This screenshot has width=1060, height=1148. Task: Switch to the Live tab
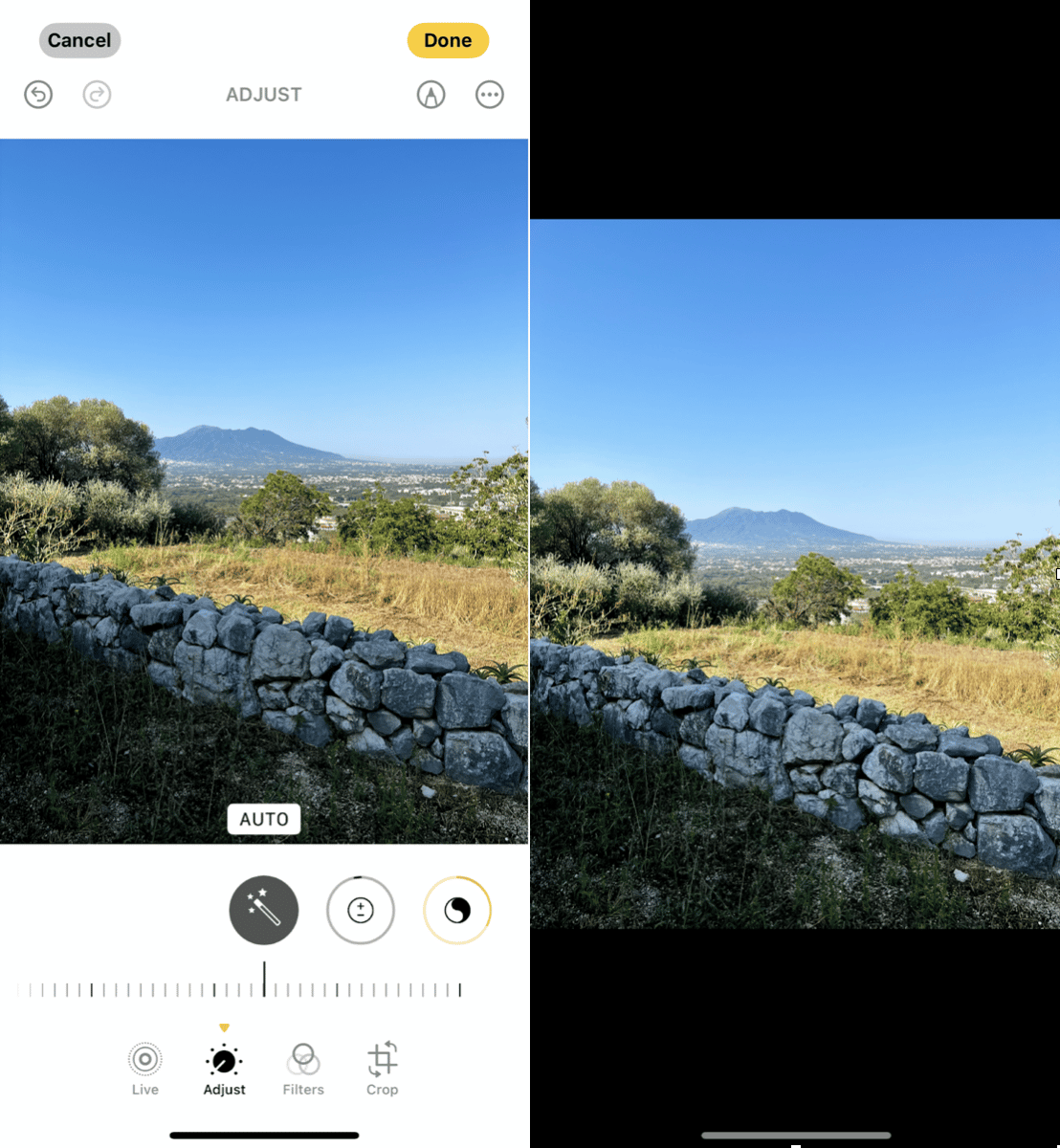click(145, 1069)
